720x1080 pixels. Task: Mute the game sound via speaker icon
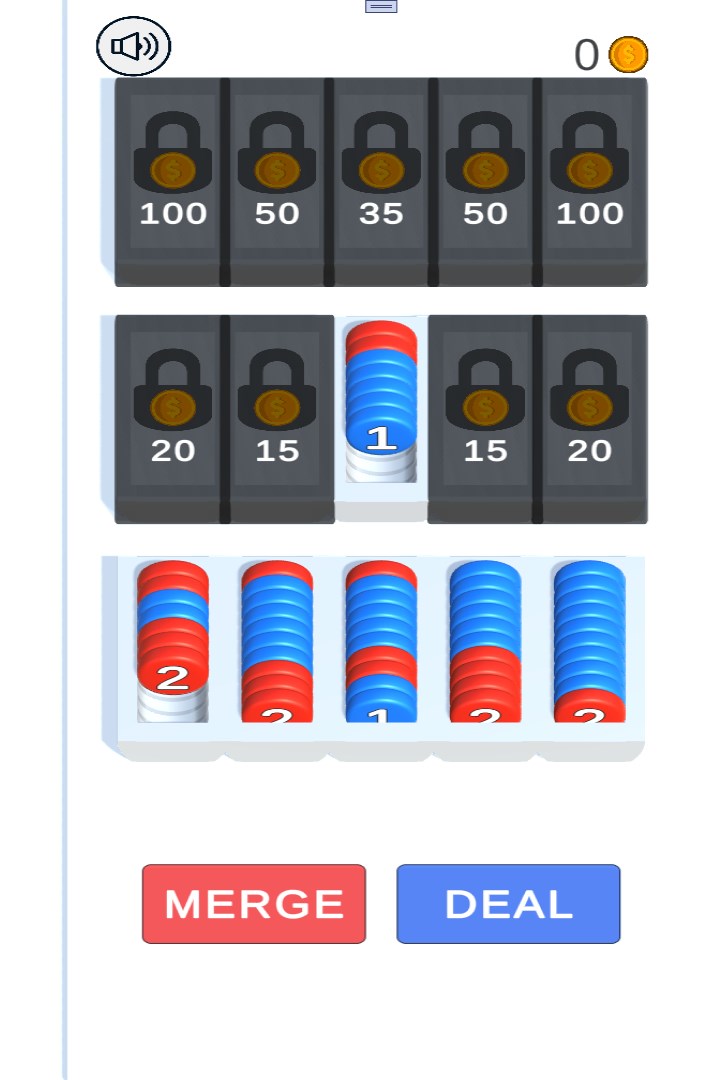coord(133,46)
